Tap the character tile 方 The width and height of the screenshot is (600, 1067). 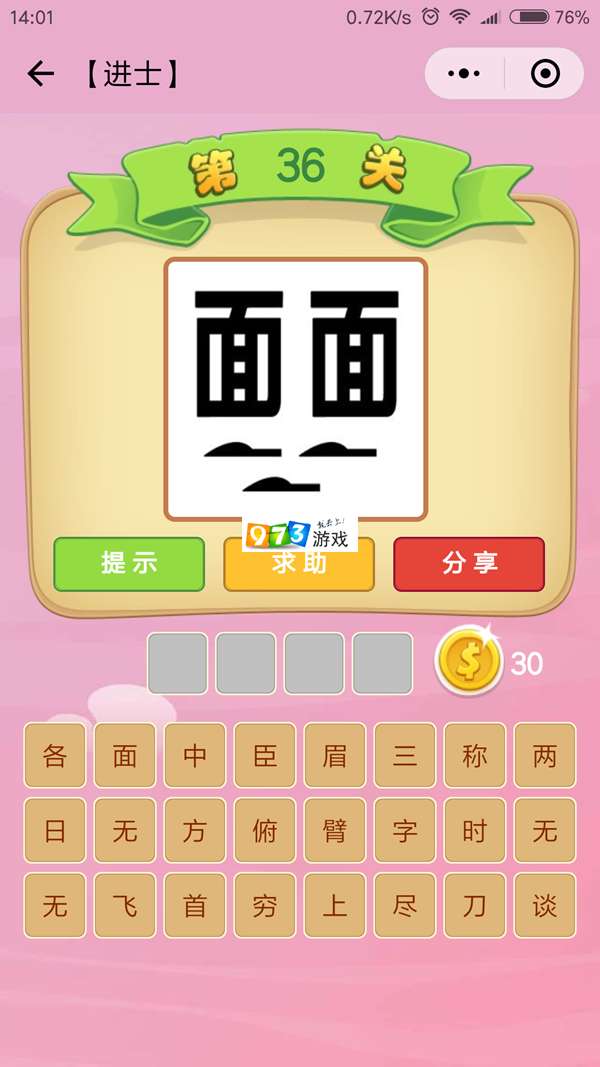click(195, 830)
